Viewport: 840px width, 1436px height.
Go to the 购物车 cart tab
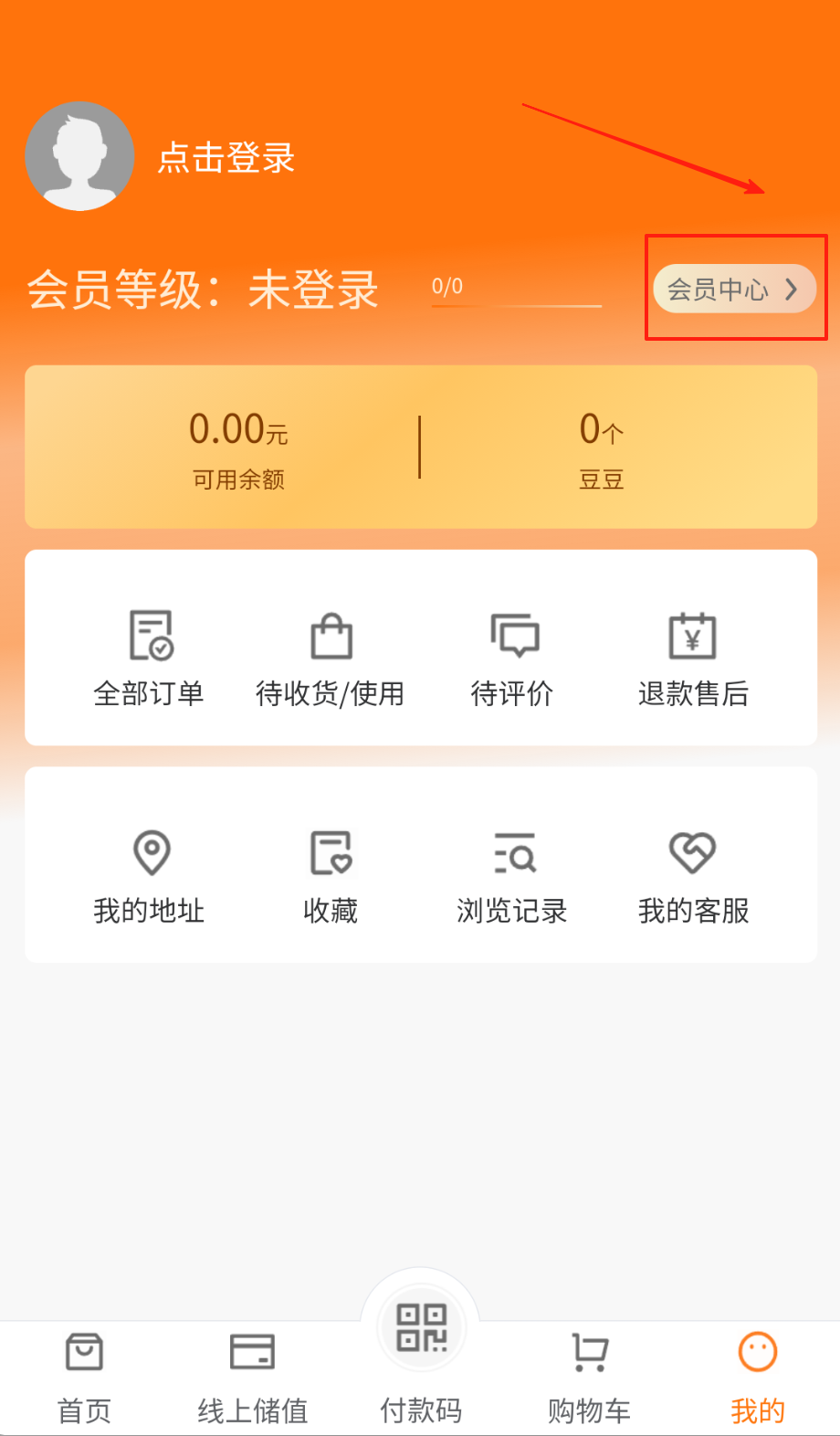pyautogui.click(x=589, y=1379)
